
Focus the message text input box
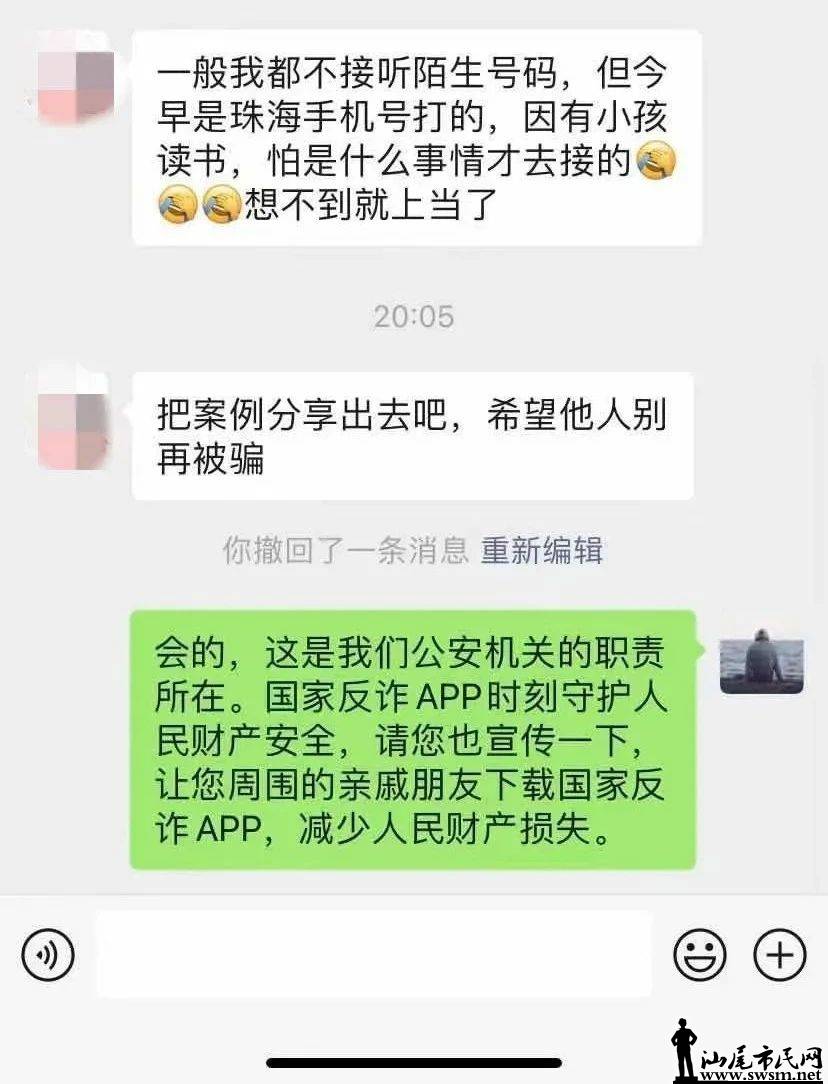click(x=373, y=955)
